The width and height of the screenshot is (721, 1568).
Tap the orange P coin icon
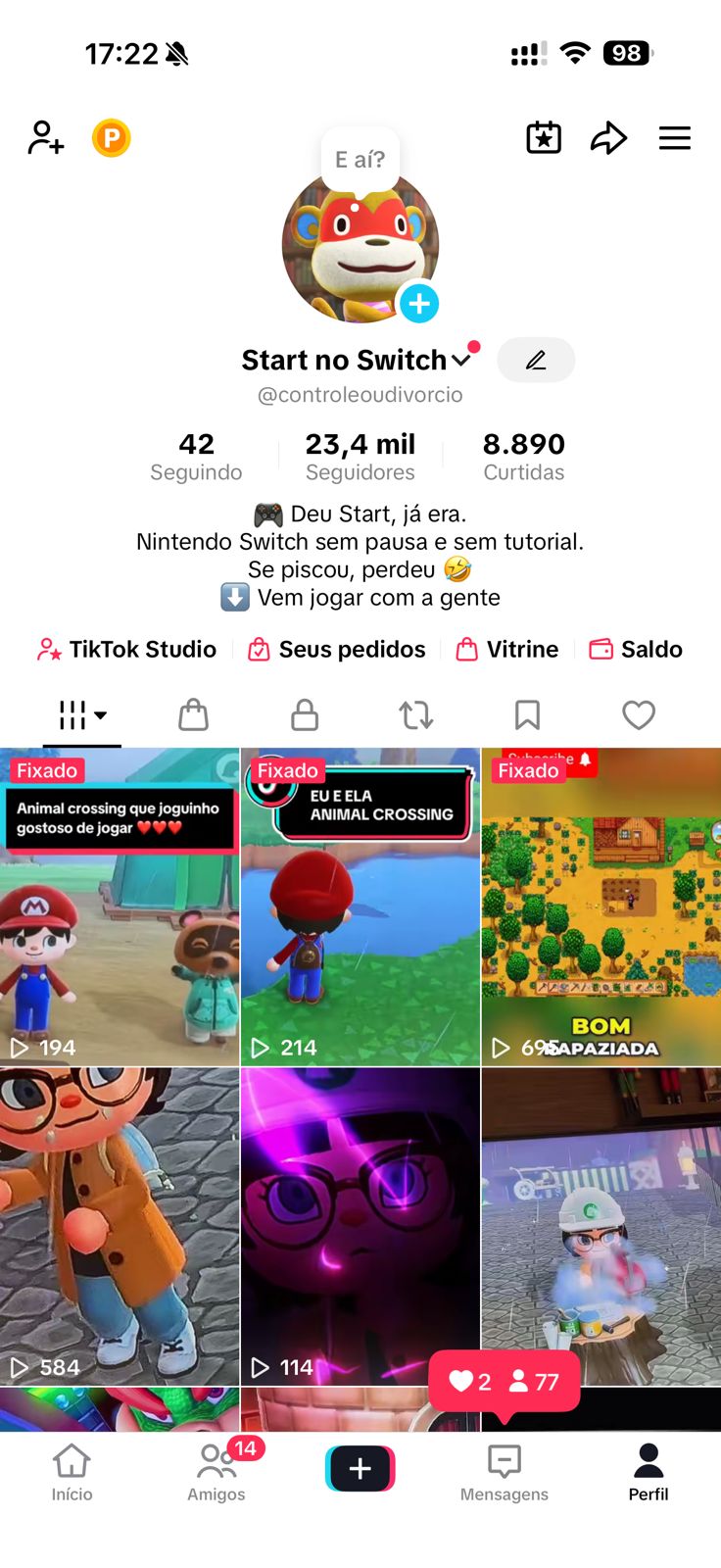coord(112,138)
